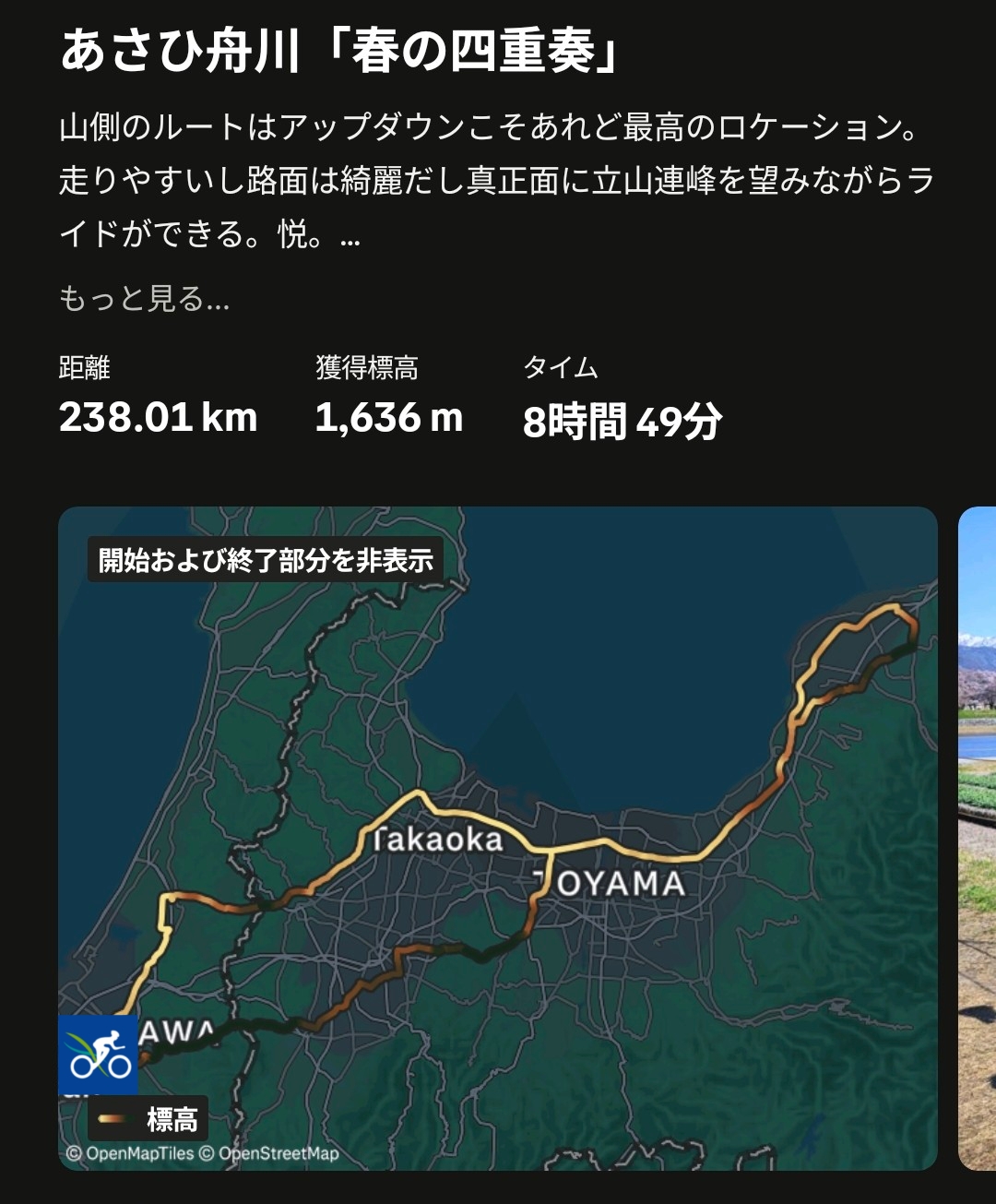
Task: Open the activity title あさひ舟川「春の四重奏」
Action: pos(339,50)
